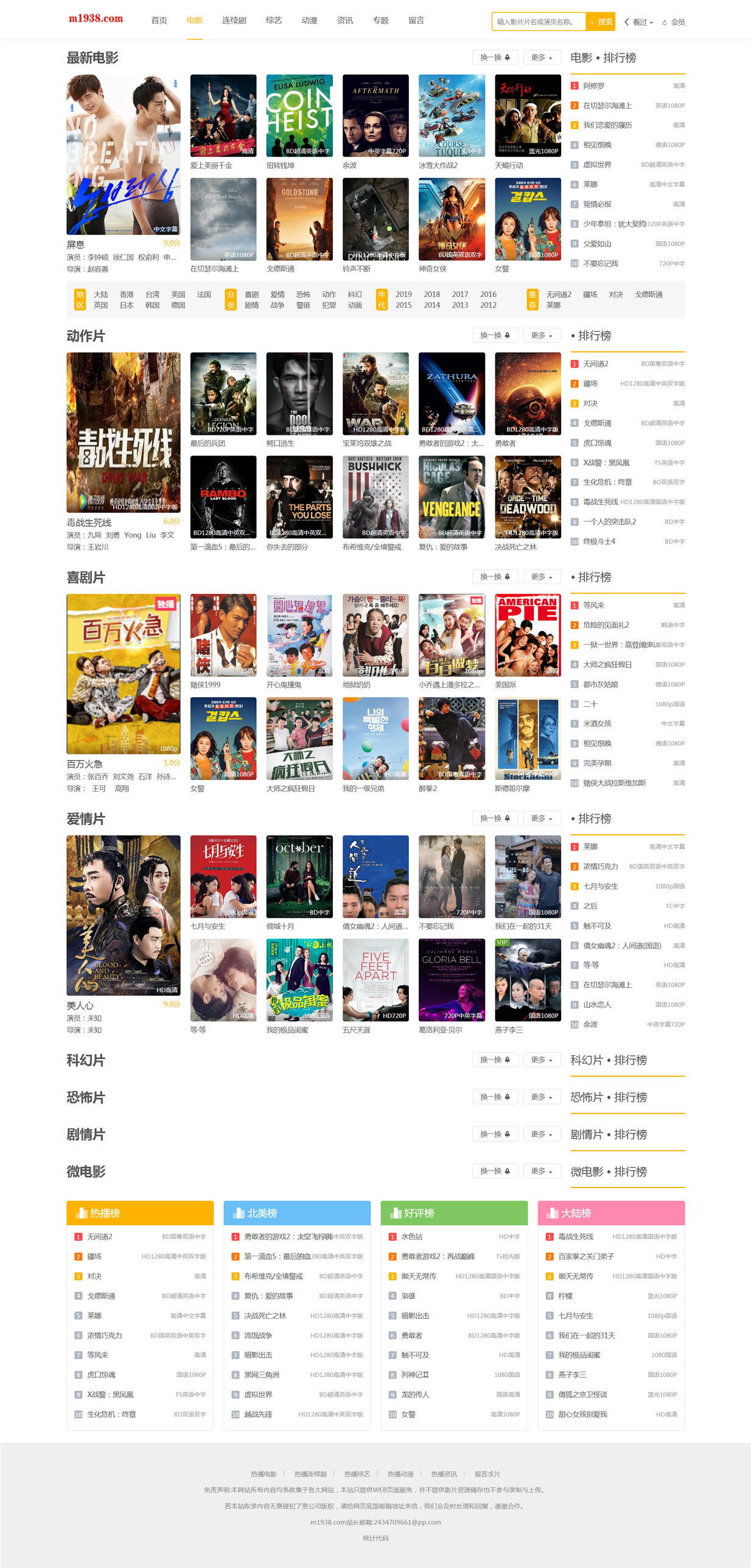Open 水色站 in 好评榜 list

411,1236
